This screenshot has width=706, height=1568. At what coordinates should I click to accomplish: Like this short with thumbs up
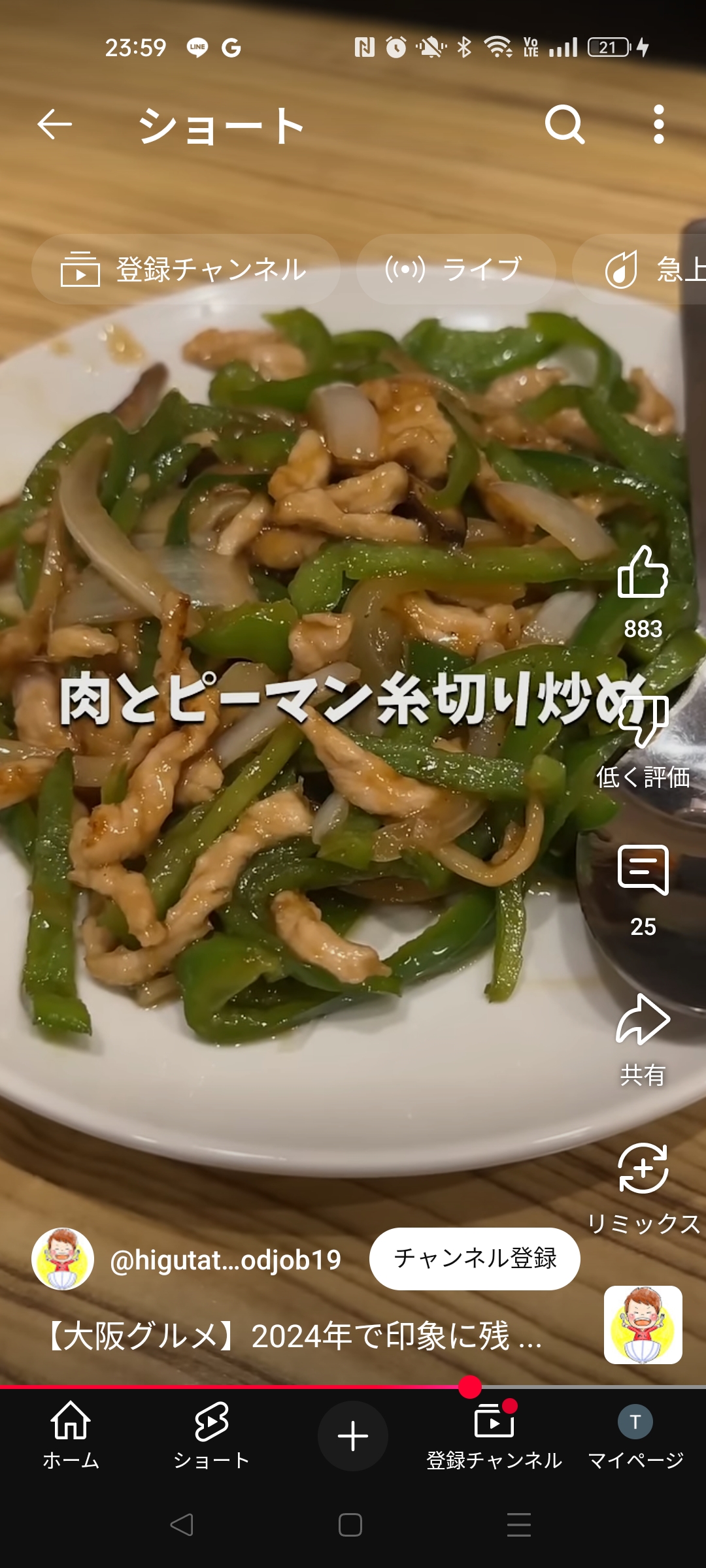[x=643, y=572]
